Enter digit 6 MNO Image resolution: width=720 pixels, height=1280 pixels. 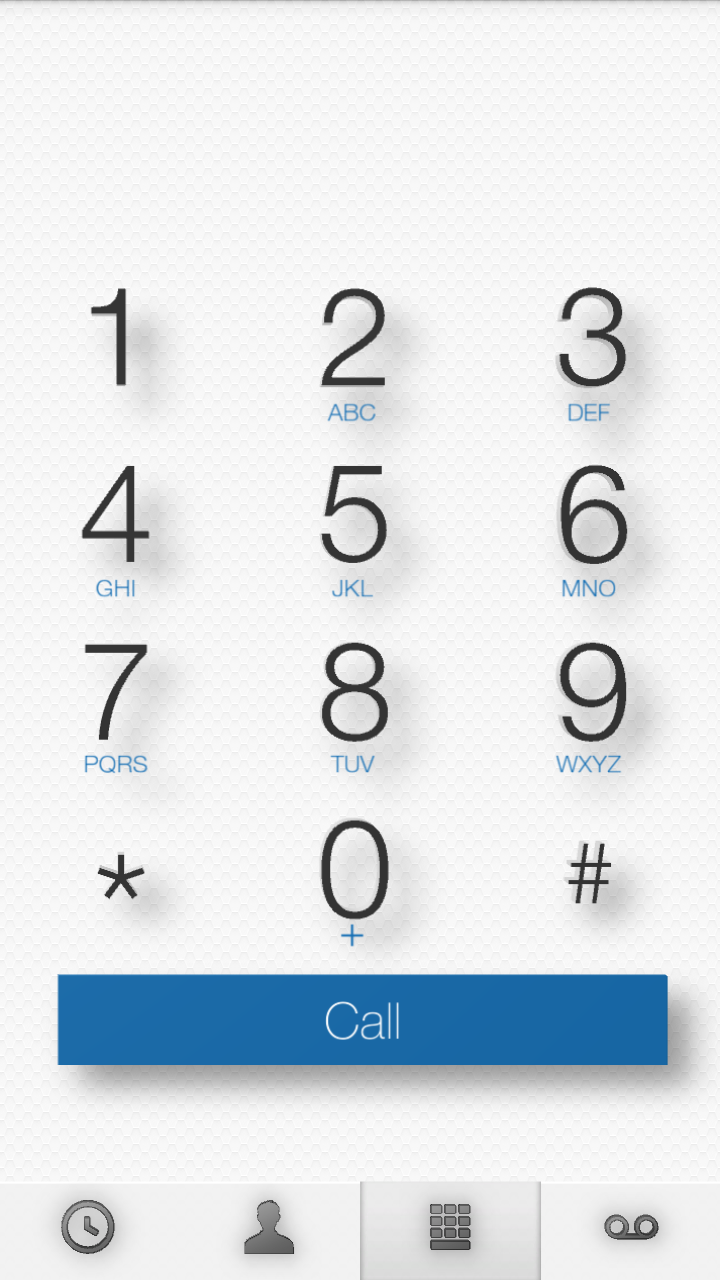pyautogui.click(x=590, y=528)
